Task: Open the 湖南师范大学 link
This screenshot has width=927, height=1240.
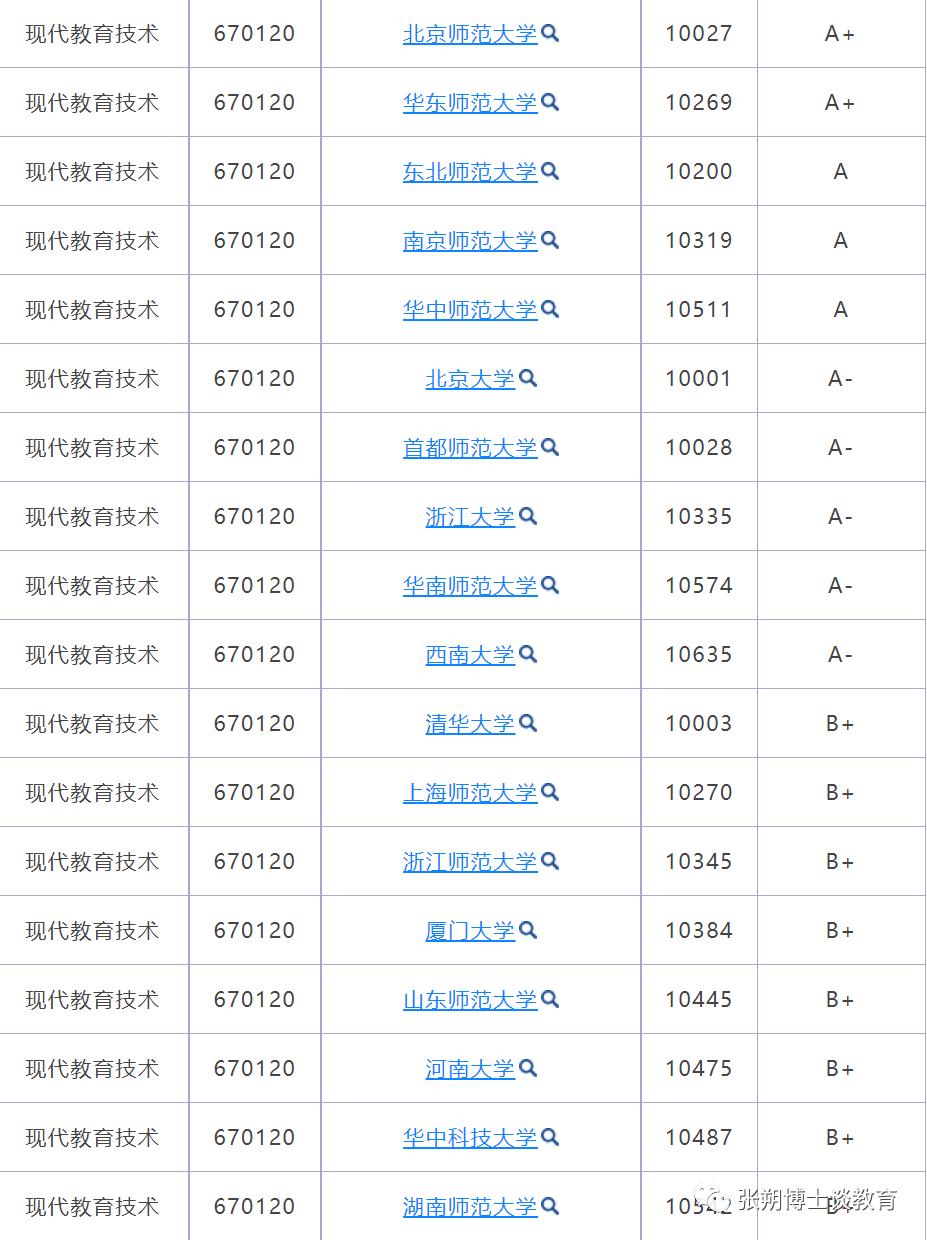Action: point(468,1206)
